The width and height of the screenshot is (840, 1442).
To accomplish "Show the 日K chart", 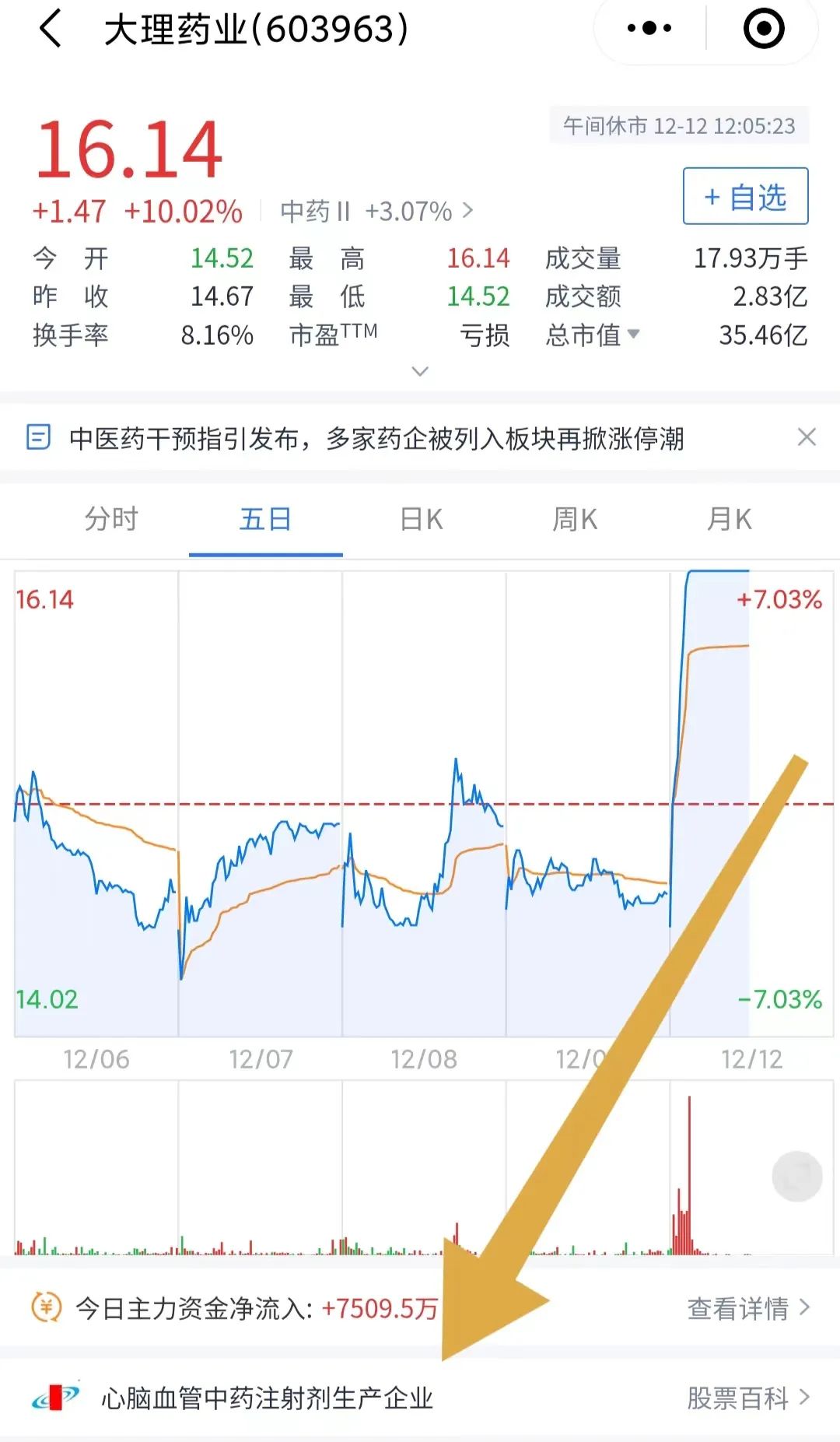I will pyautogui.click(x=421, y=519).
